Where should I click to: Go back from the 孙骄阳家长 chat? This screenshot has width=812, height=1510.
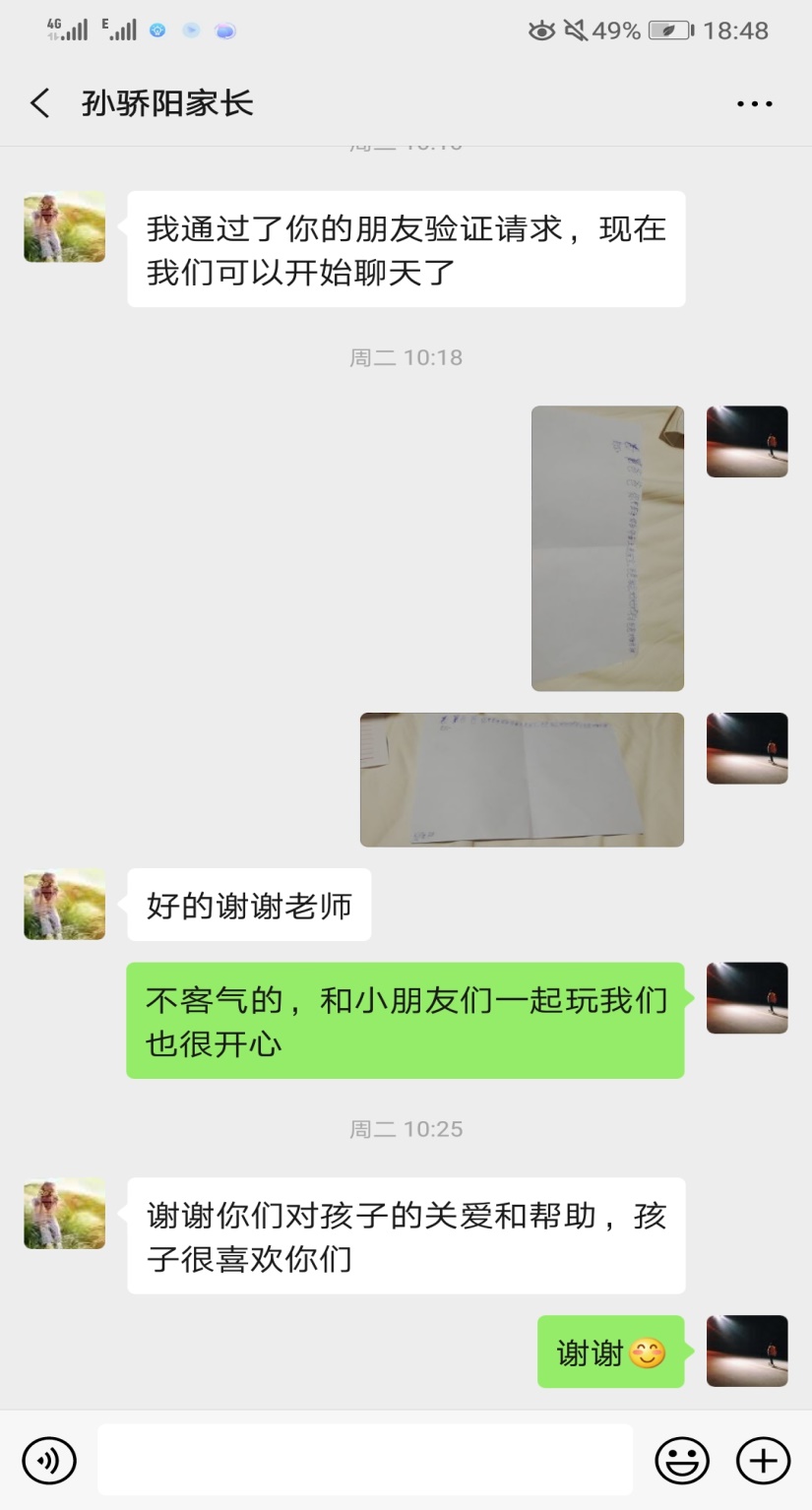pos(40,102)
